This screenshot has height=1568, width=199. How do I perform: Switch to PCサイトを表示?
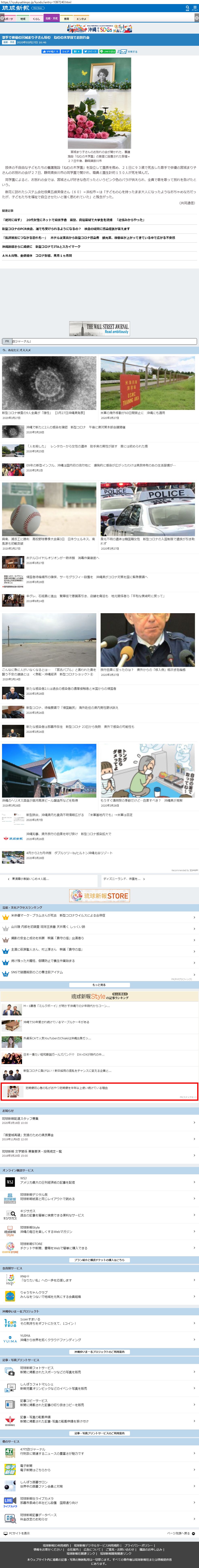pos(17,1533)
